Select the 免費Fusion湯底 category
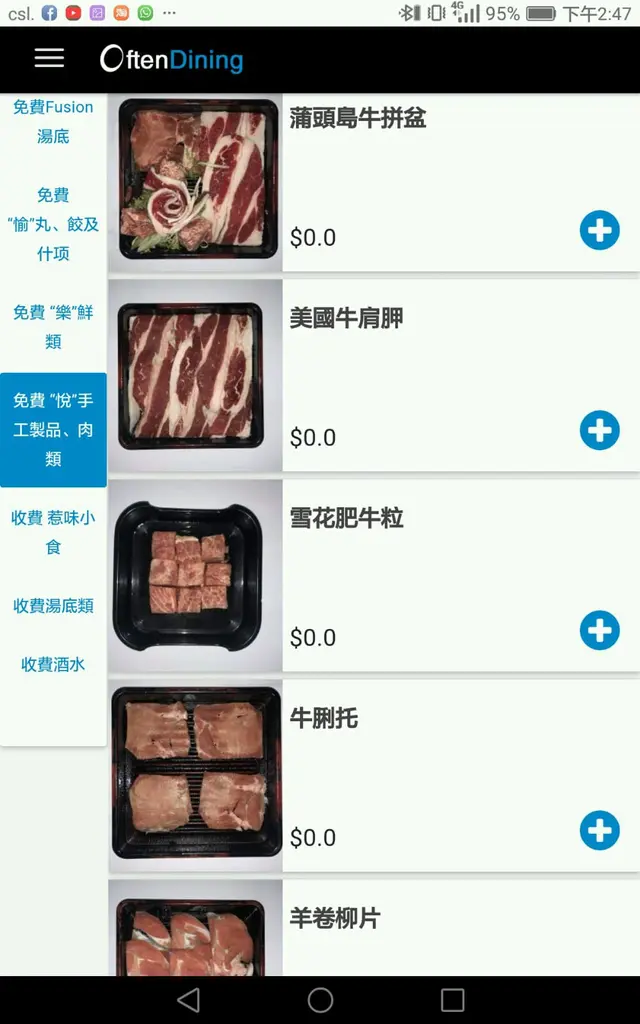This screenshot has width=640, height=1024. 53,121
